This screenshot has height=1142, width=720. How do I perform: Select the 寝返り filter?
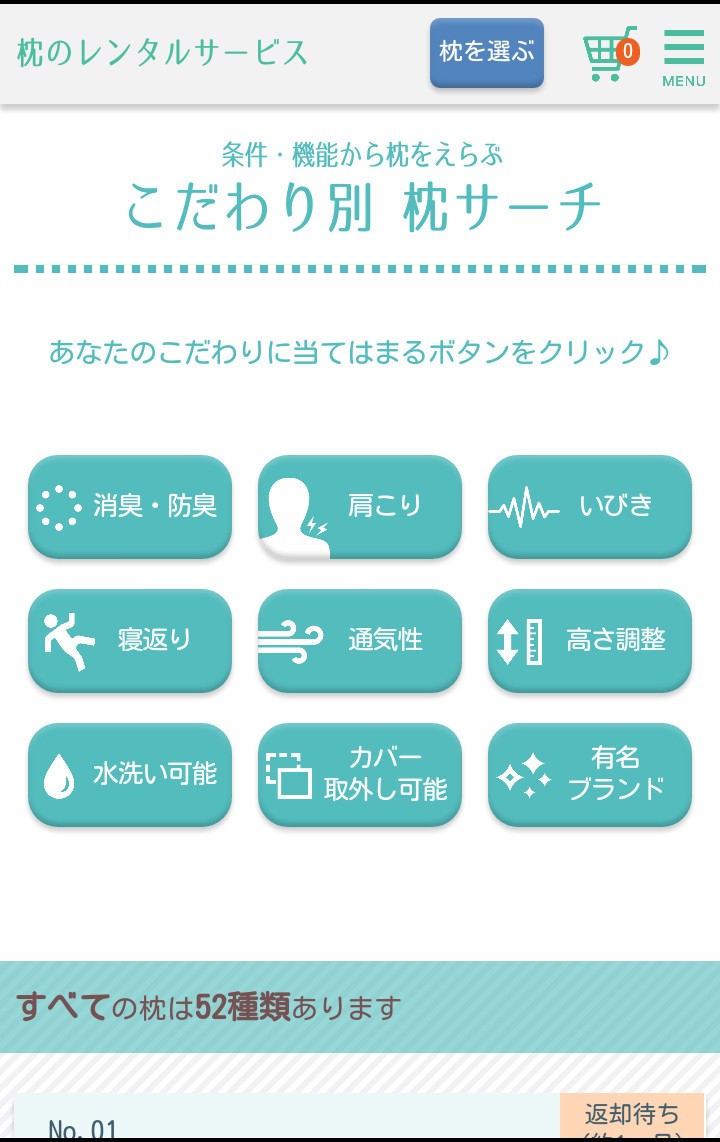pyautogui.click(x=130, y=640)
